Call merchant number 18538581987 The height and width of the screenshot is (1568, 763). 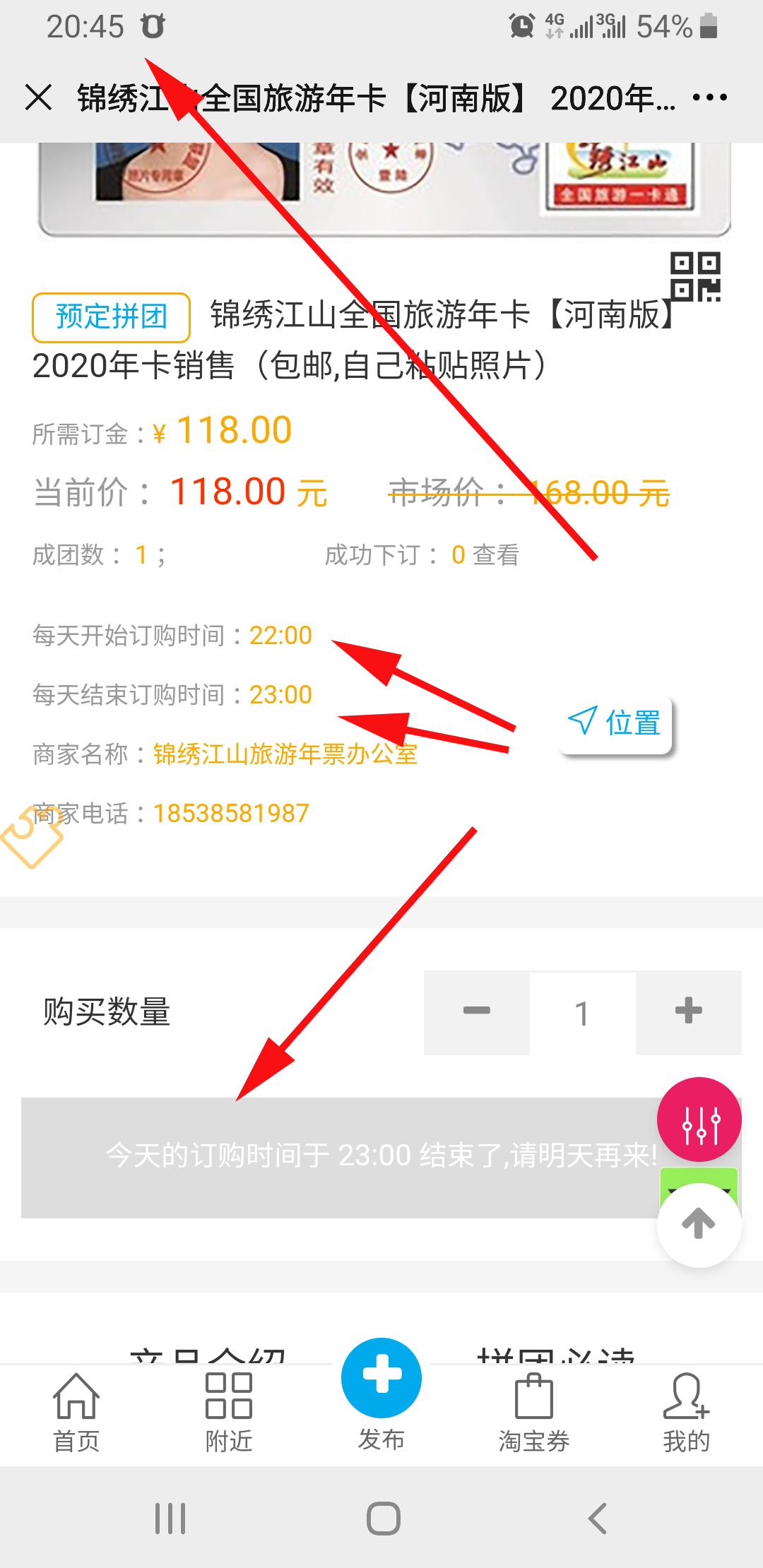click(231, 814)
